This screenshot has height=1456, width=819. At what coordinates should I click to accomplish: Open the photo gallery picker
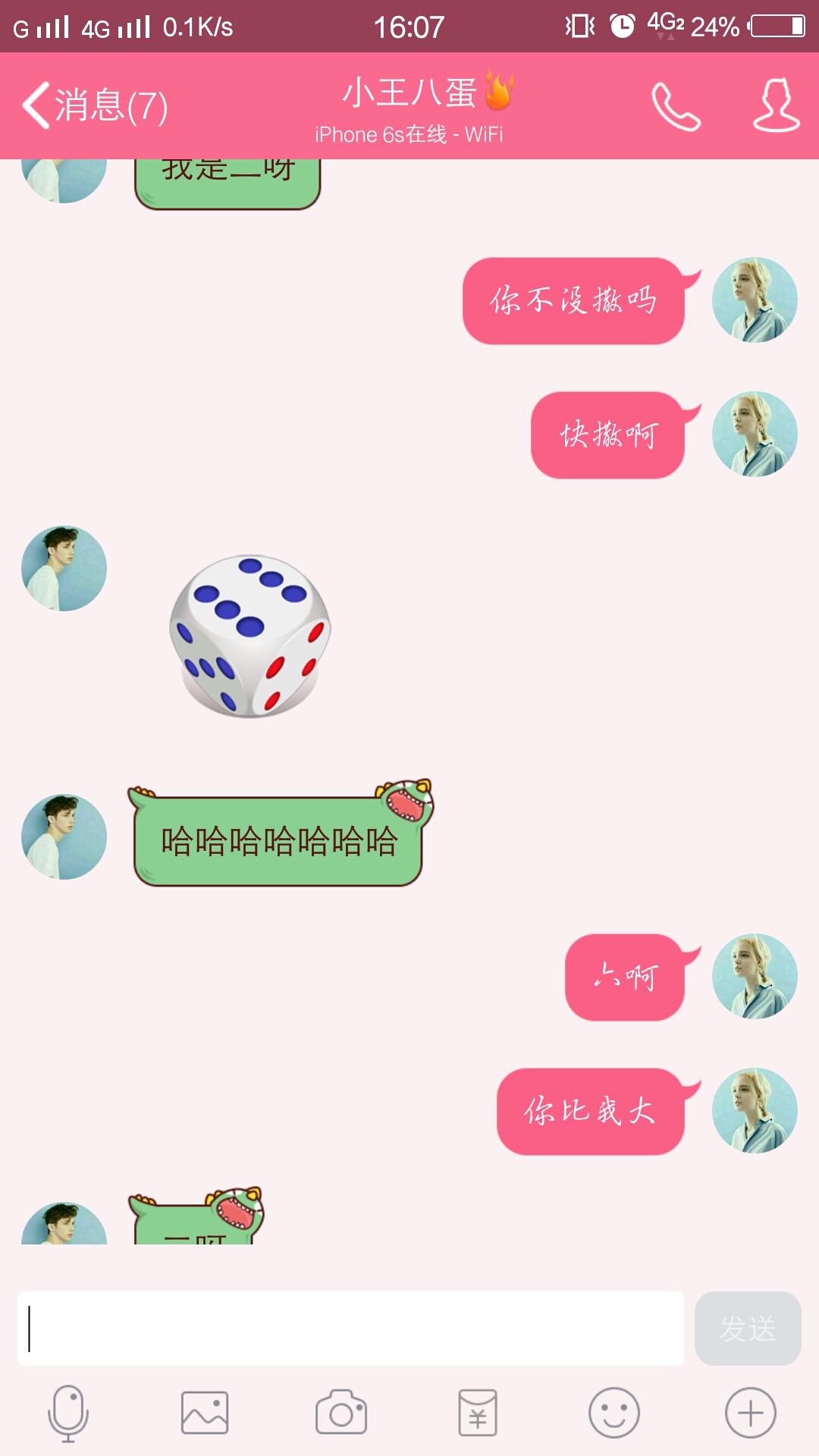[x=205, y=1413]
